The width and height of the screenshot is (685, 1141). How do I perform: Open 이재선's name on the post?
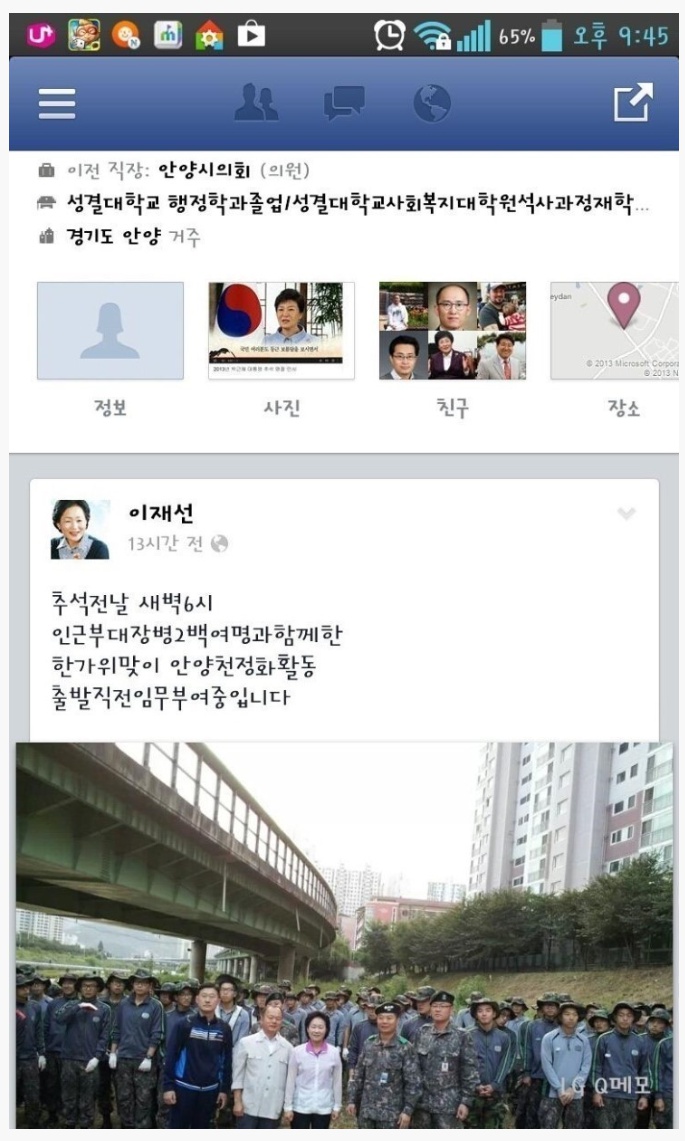pyautogui.click(x=161, y=514)
